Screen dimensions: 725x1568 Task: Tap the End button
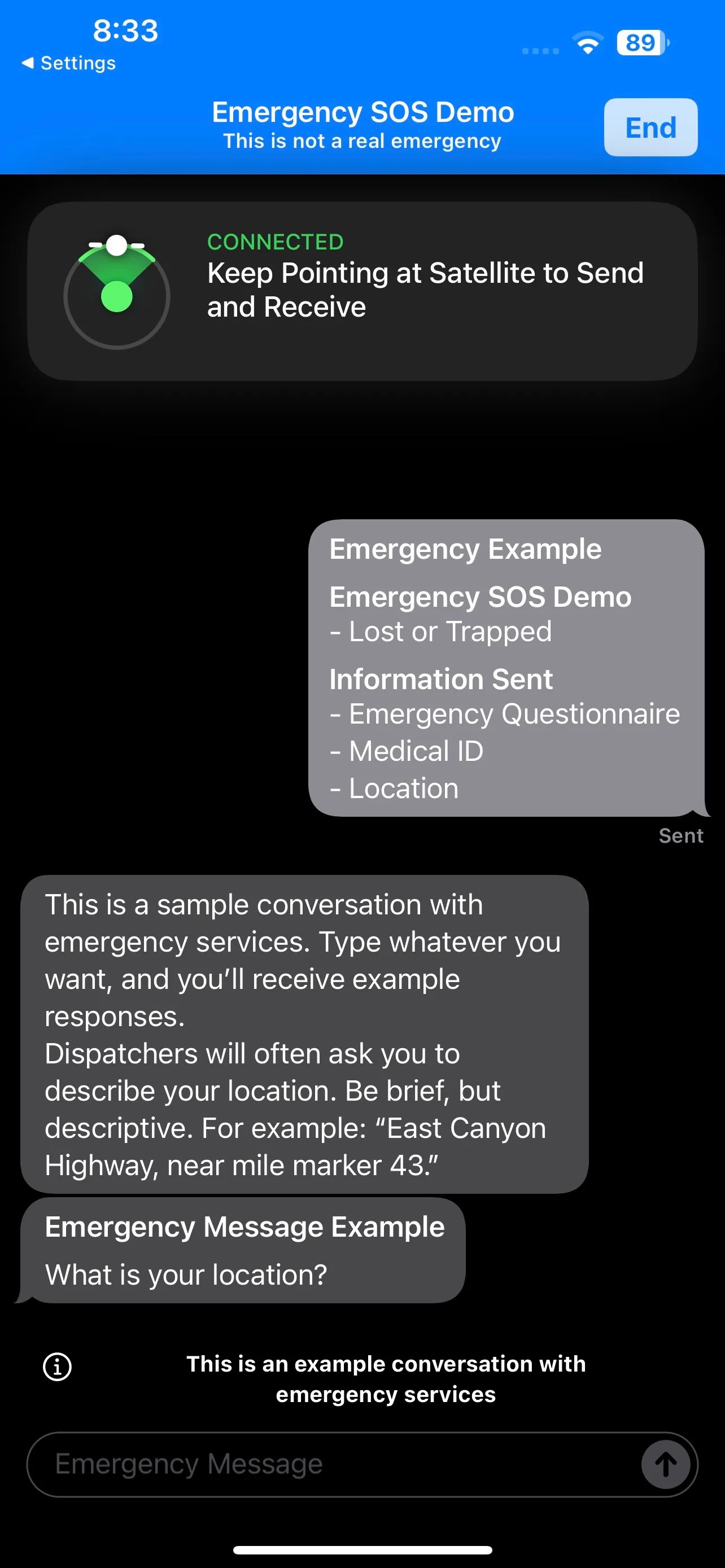click(650, 126)
